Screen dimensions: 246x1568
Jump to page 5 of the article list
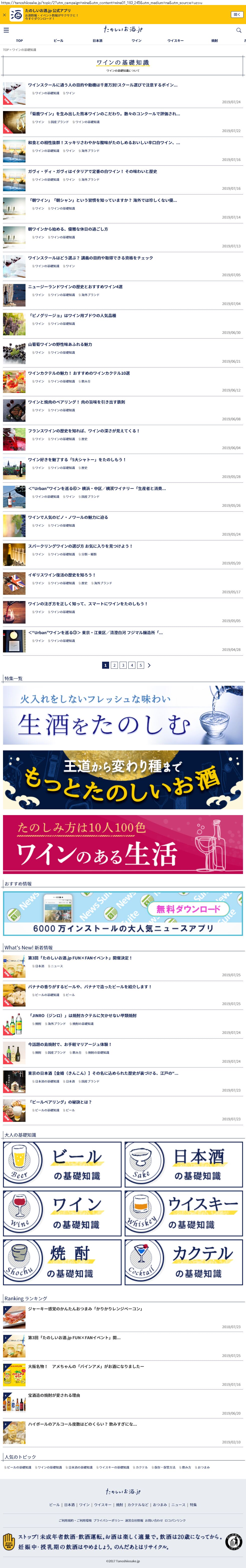(x=140, y=665)
